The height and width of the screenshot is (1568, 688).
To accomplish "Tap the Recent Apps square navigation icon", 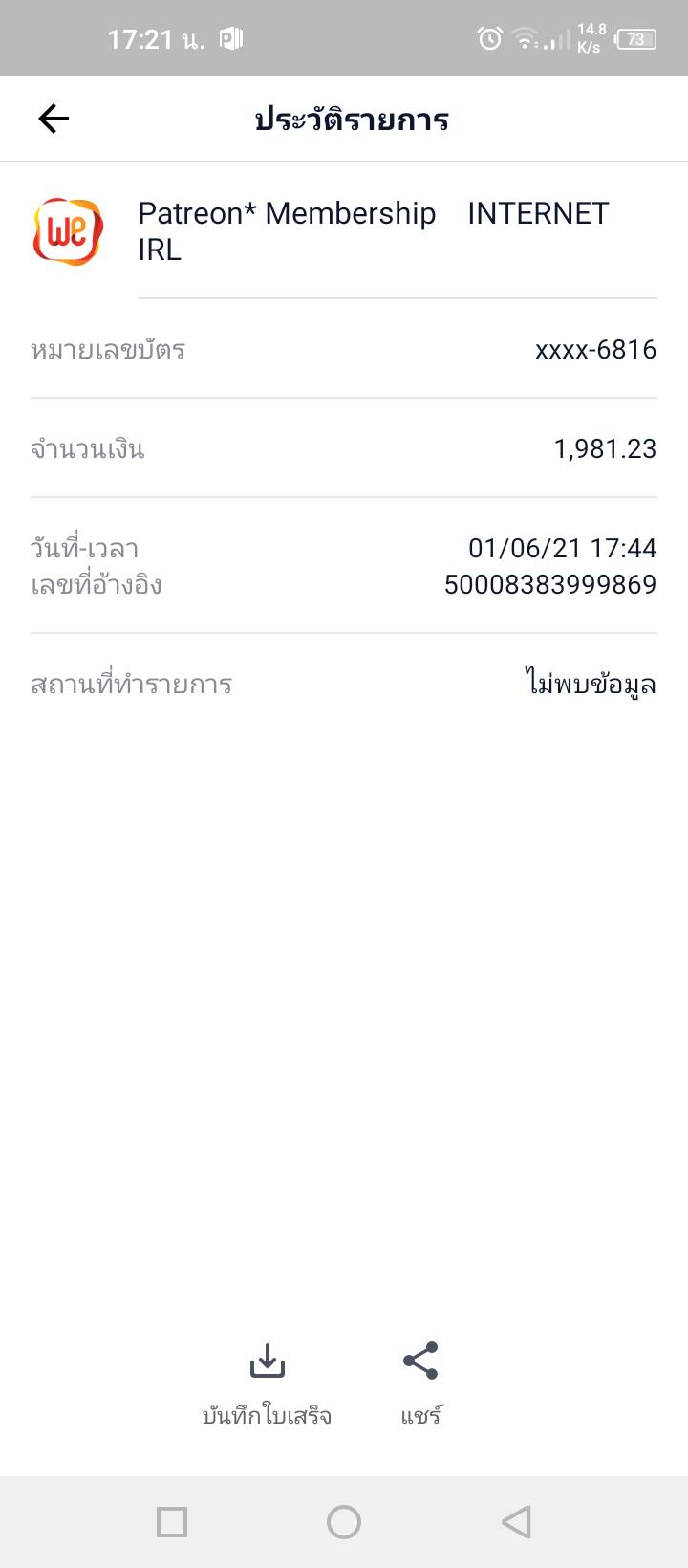I will pos(171,1522).
